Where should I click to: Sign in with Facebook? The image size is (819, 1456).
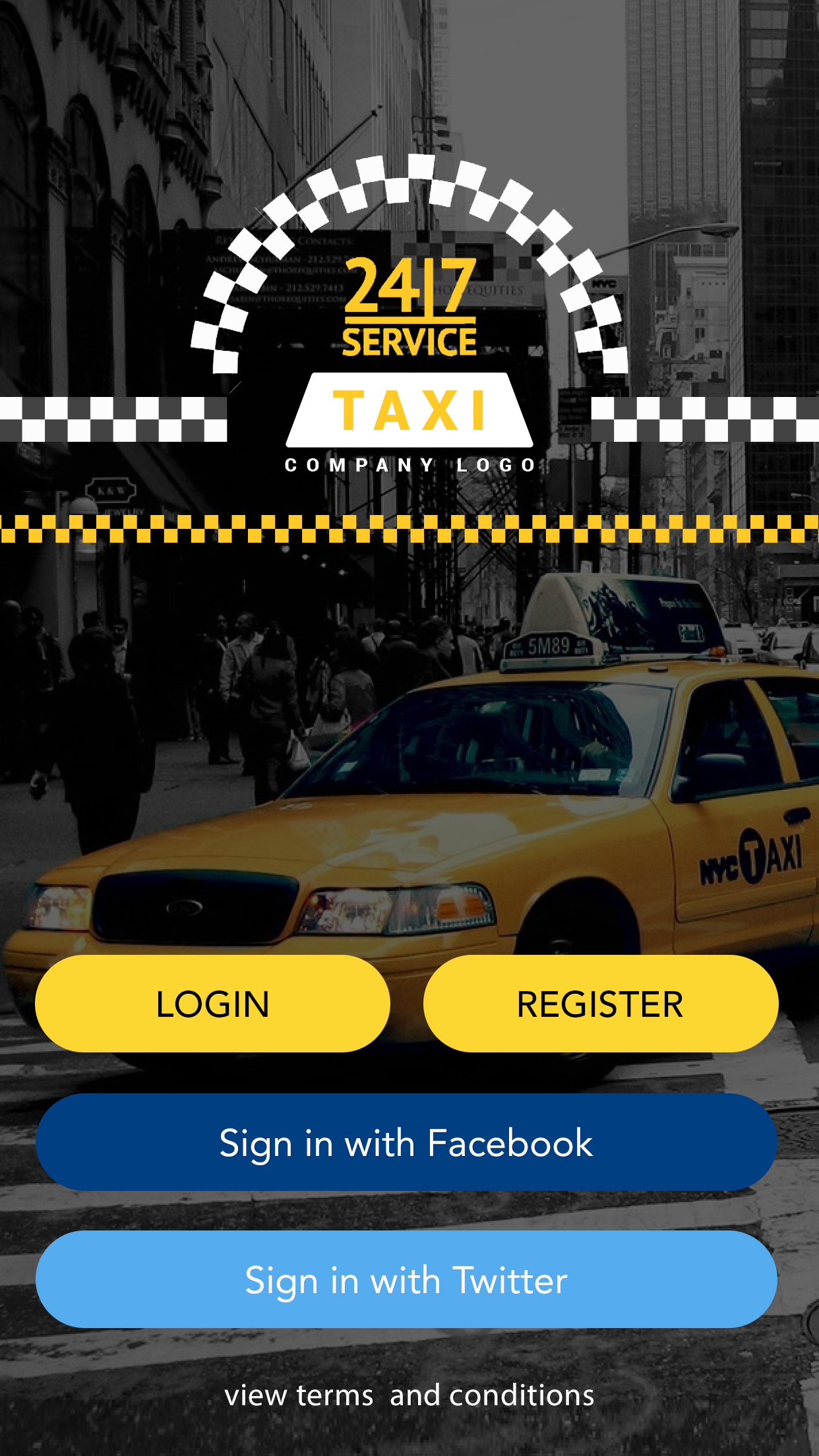(406, 1142)
